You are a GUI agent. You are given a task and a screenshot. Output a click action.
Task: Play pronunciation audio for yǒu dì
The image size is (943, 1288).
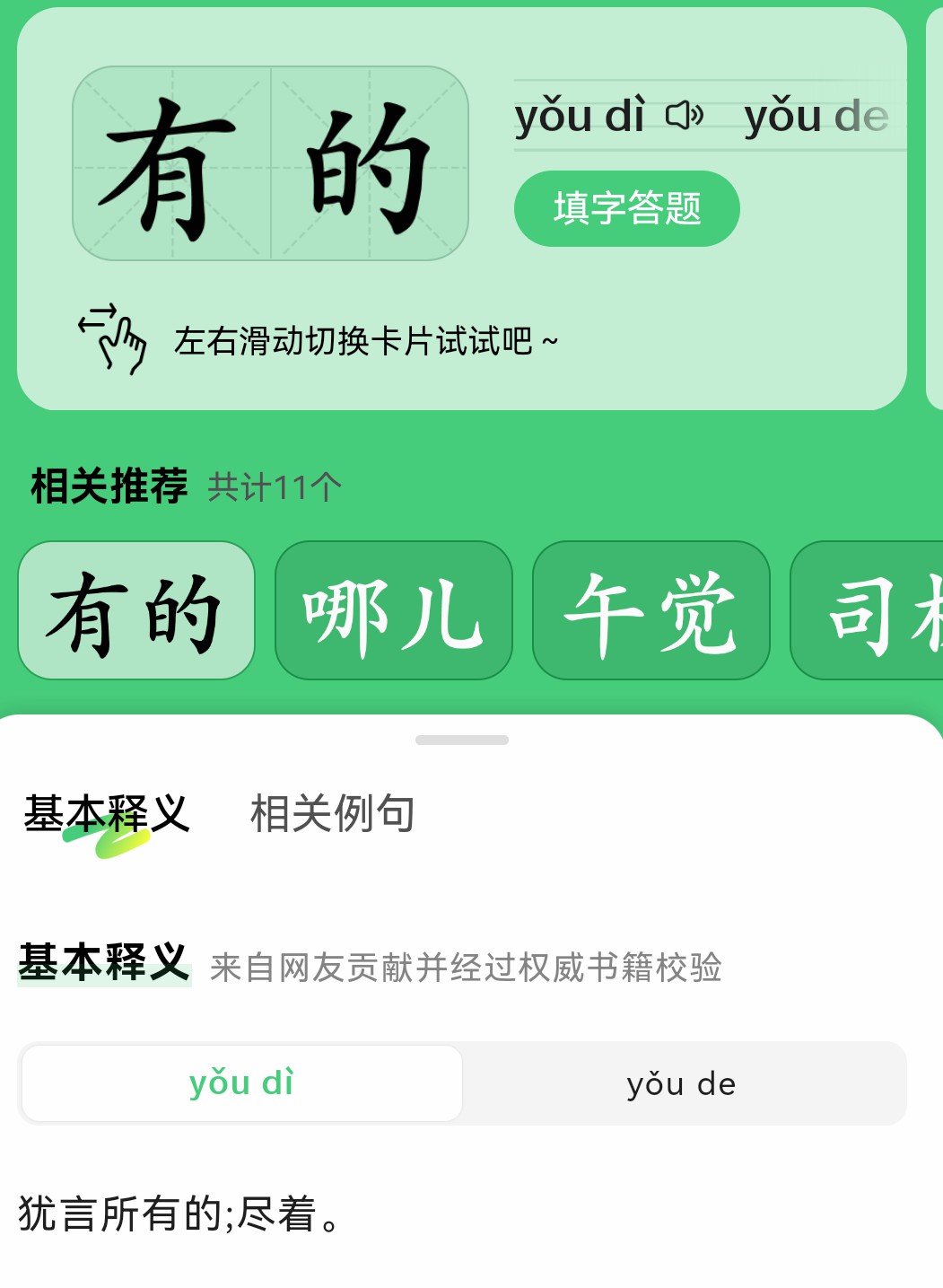point(685,116)
